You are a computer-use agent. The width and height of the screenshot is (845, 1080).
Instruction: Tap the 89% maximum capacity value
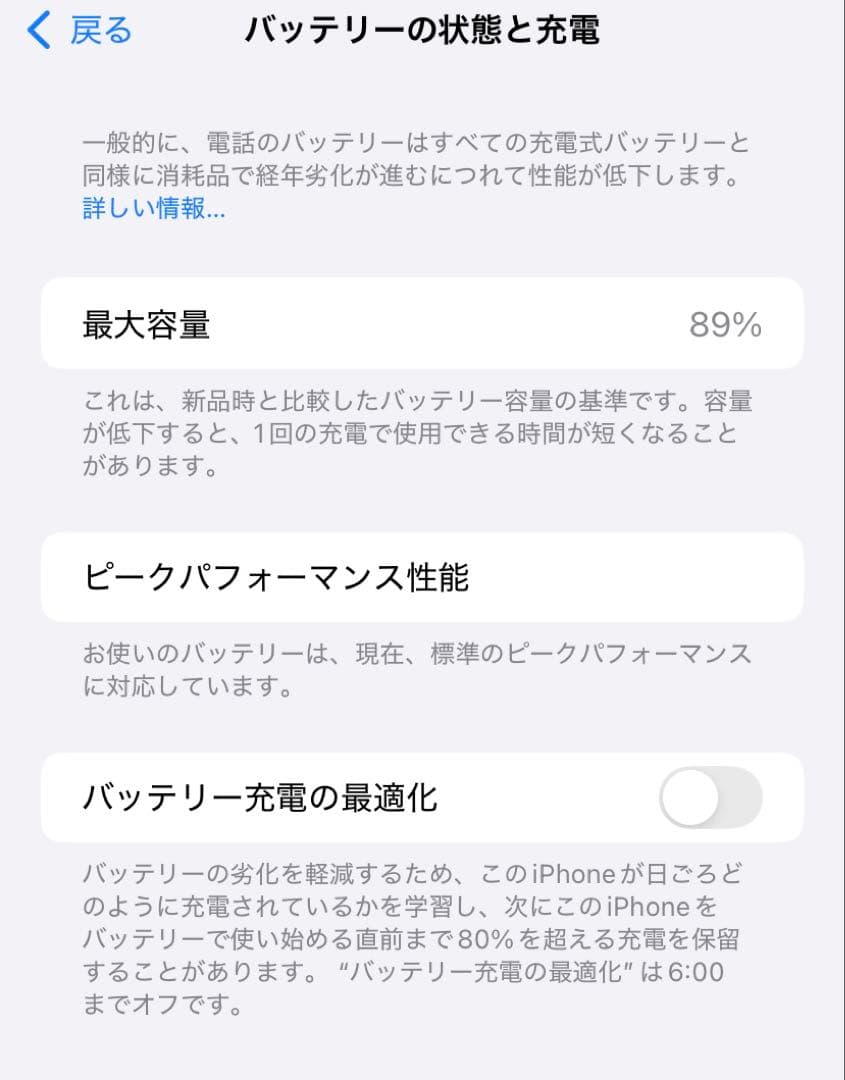pos(727,324)
